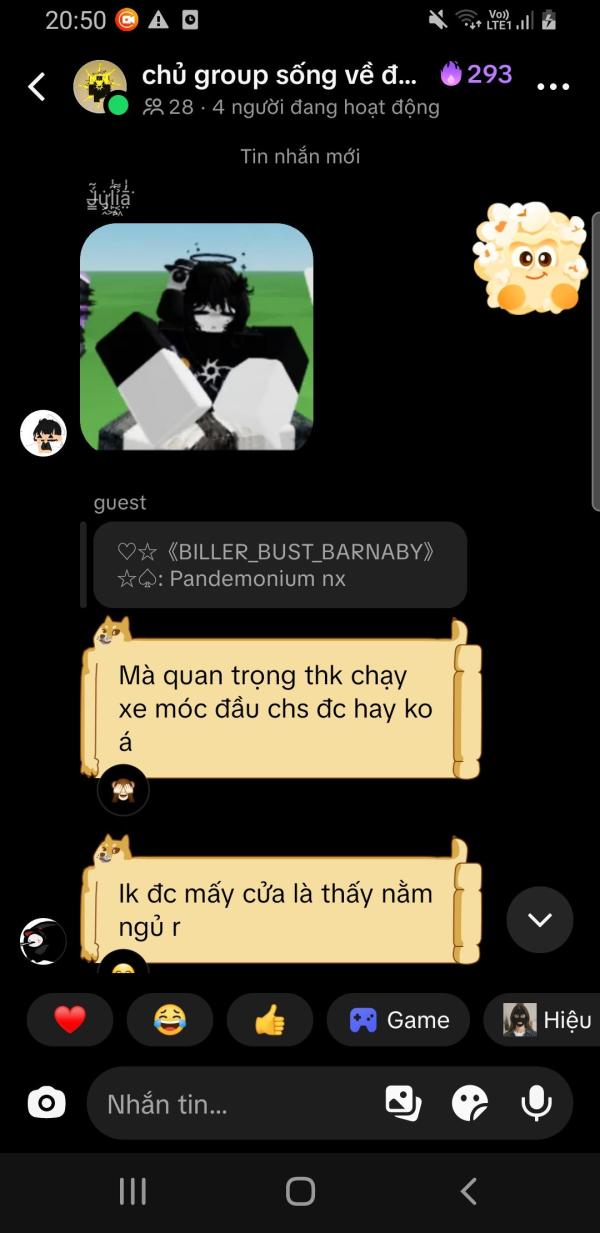Jump to latest messages with down chevron
Screen dimensions: 600x1233
pyautogui.click(x=540, y=919)
